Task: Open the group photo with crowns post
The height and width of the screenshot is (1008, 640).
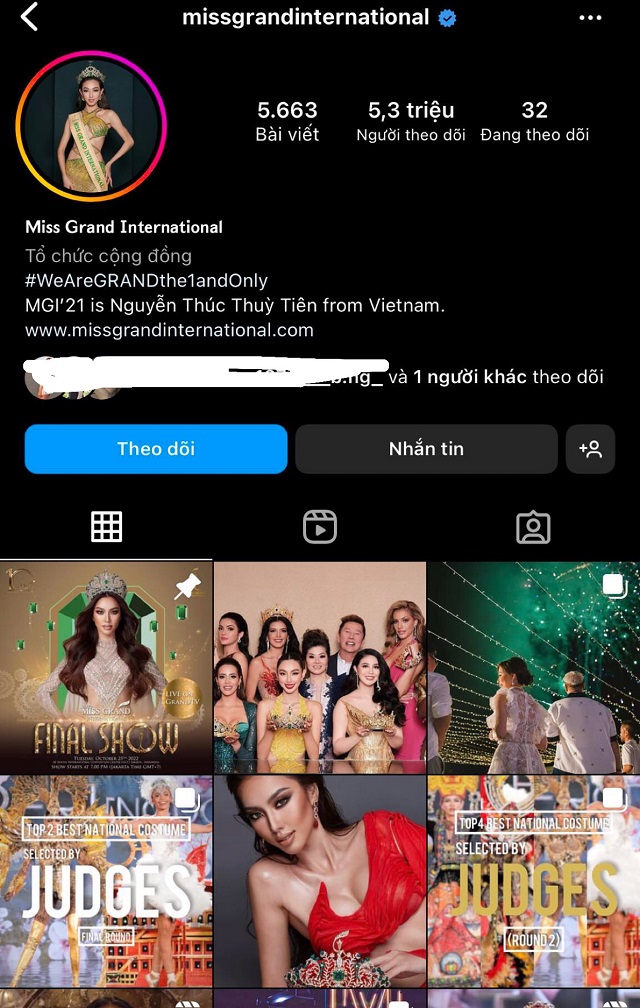Action: 320,667
